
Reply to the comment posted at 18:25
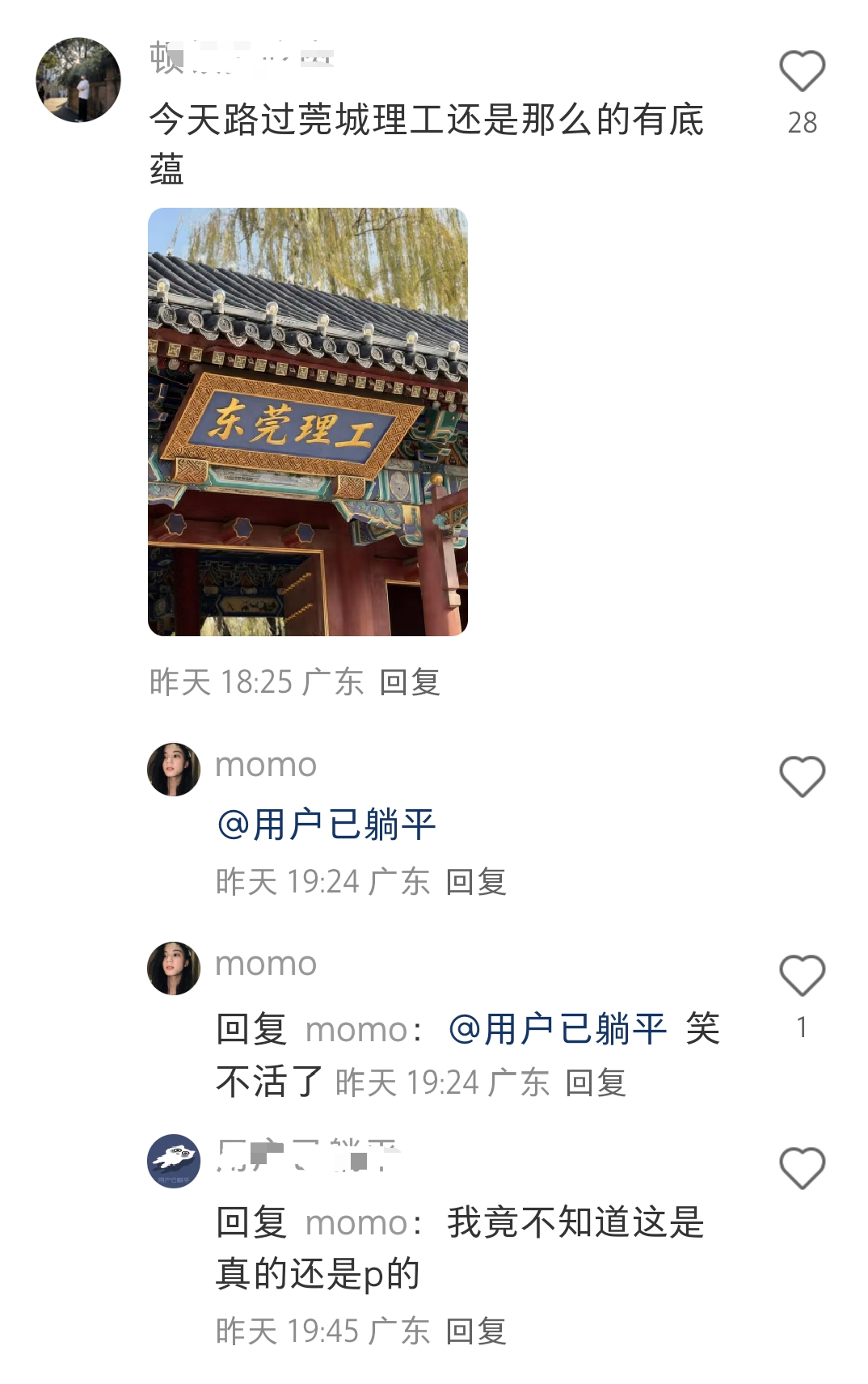tap(410, 682)
